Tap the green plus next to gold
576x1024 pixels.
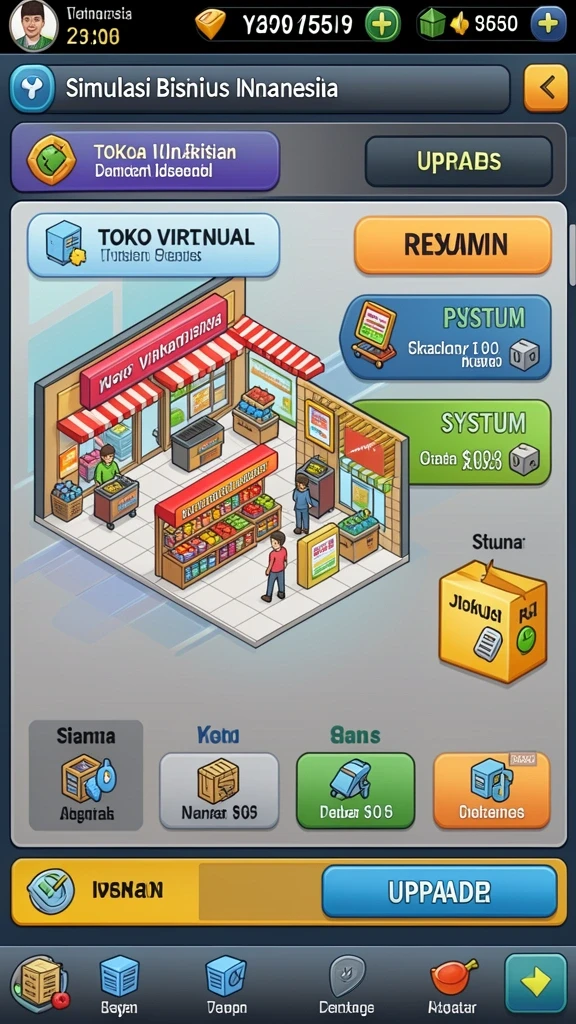coord(382,25)
